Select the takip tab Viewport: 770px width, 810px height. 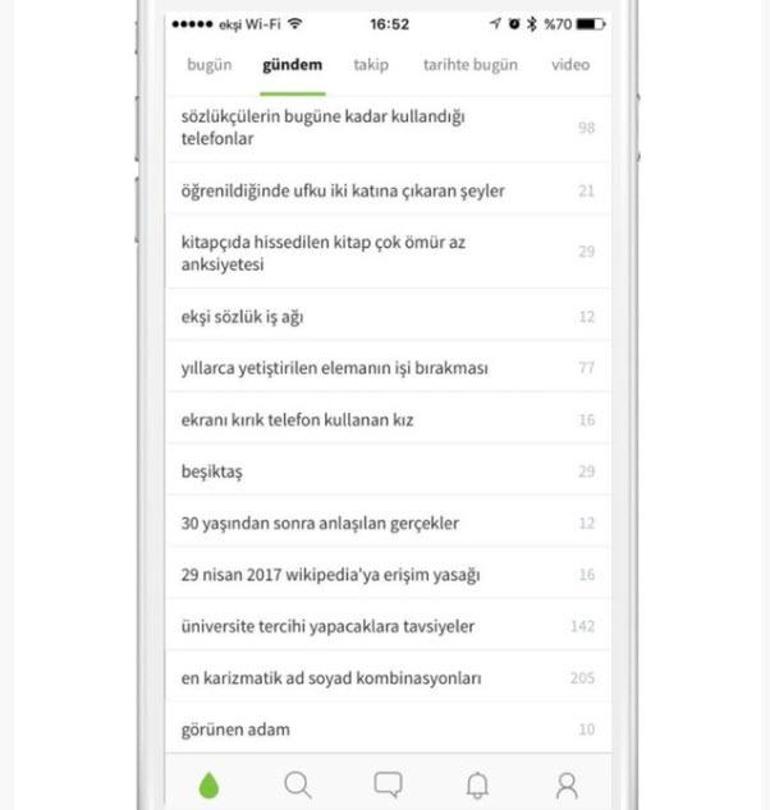[370, 65]
